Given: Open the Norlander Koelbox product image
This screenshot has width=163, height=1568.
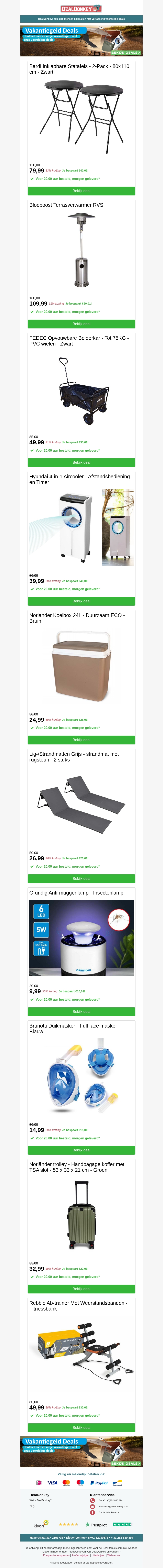Looking at the screenshot, I should tap(81, 667).
